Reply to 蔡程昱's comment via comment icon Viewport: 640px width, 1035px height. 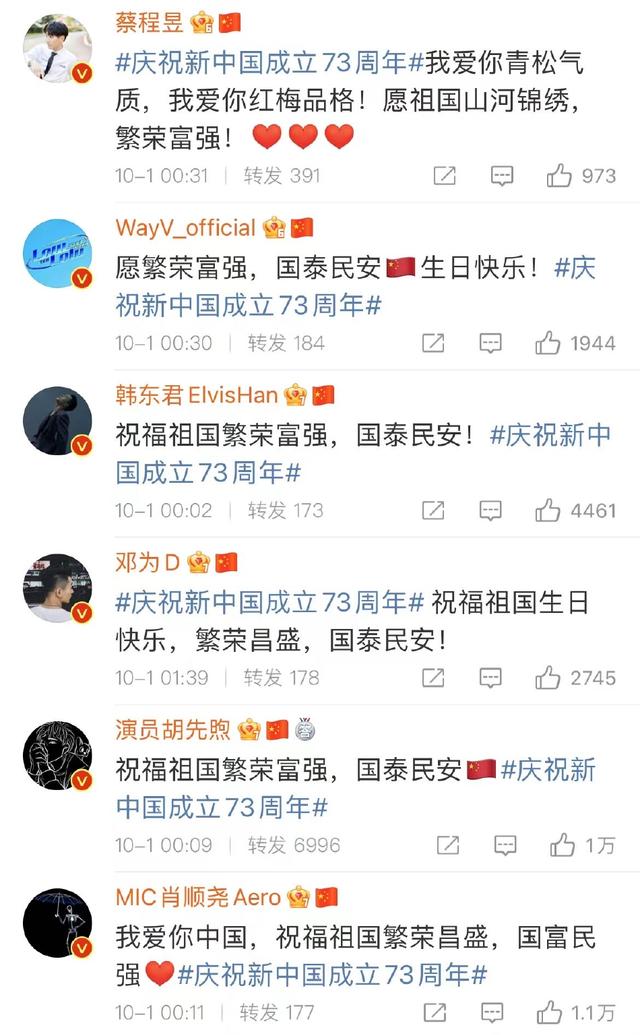pos(502,176)
